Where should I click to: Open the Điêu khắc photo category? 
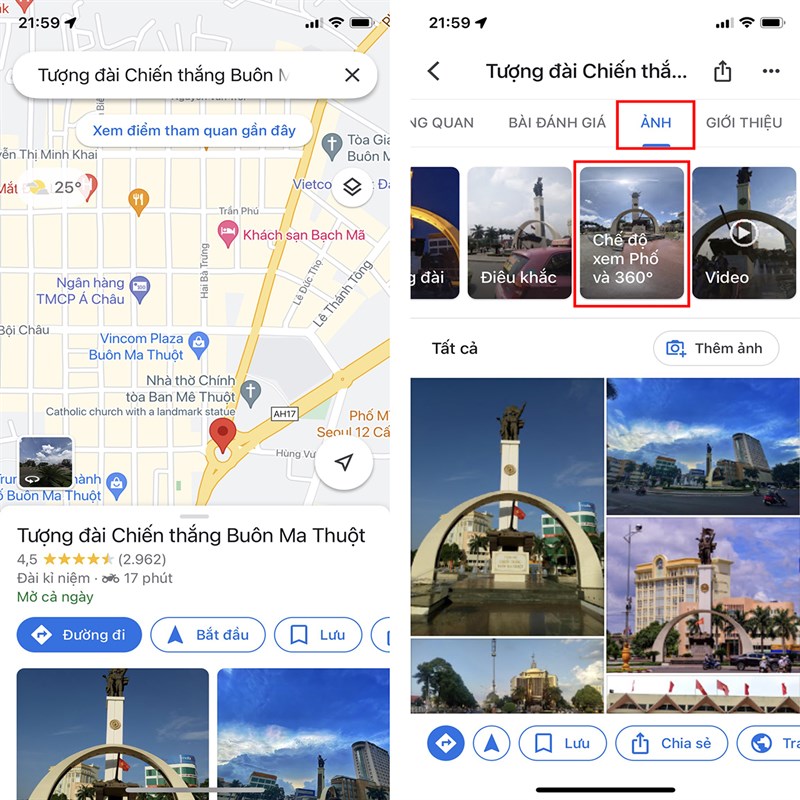pyautogui.click(x=518, y=233)
